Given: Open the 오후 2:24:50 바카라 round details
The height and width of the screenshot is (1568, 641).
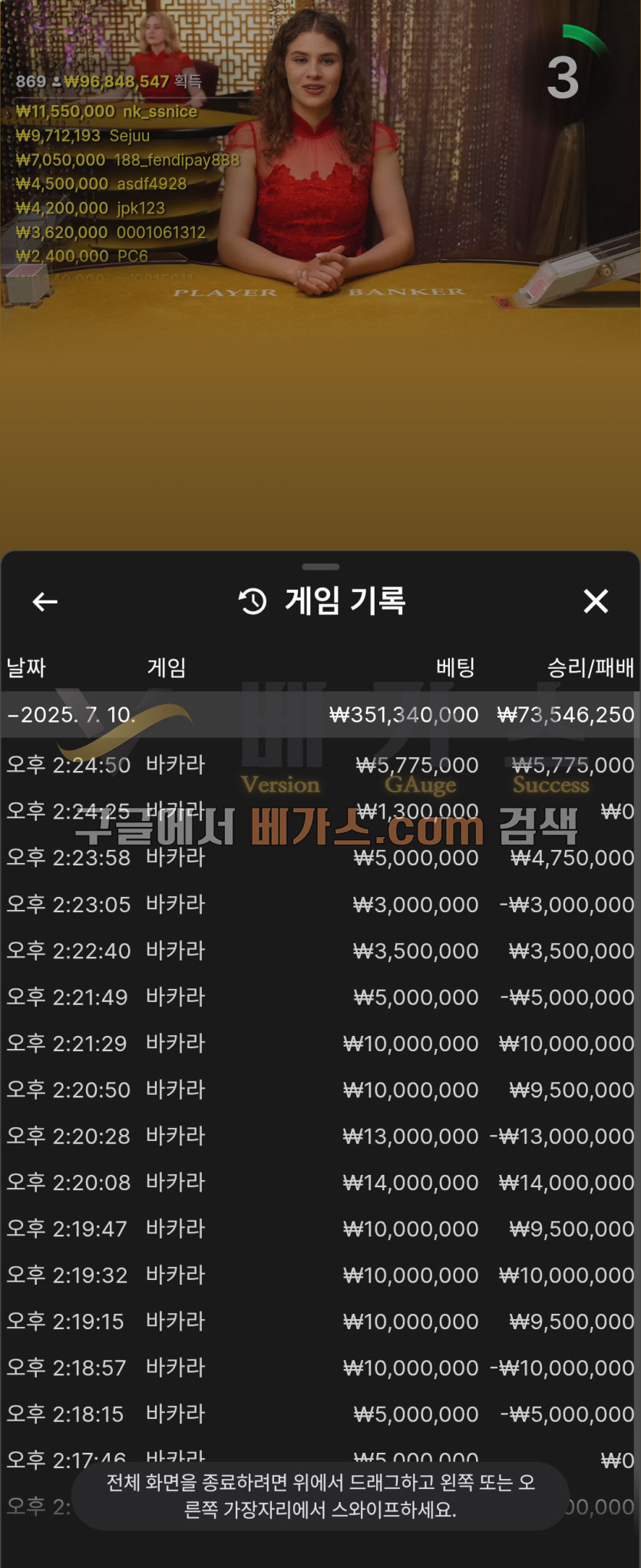Looking at the screenshot, I should point(320,765).
